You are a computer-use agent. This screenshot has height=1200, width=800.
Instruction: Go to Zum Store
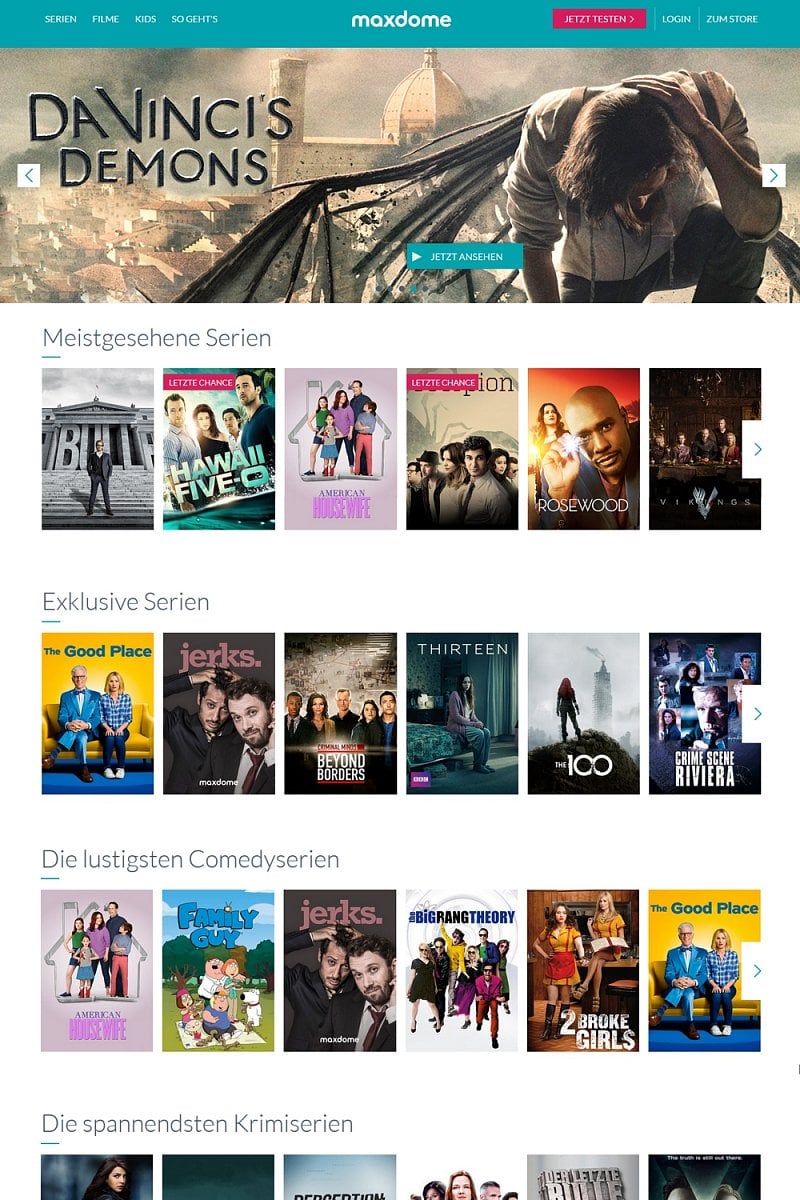(x=732, y=19)
